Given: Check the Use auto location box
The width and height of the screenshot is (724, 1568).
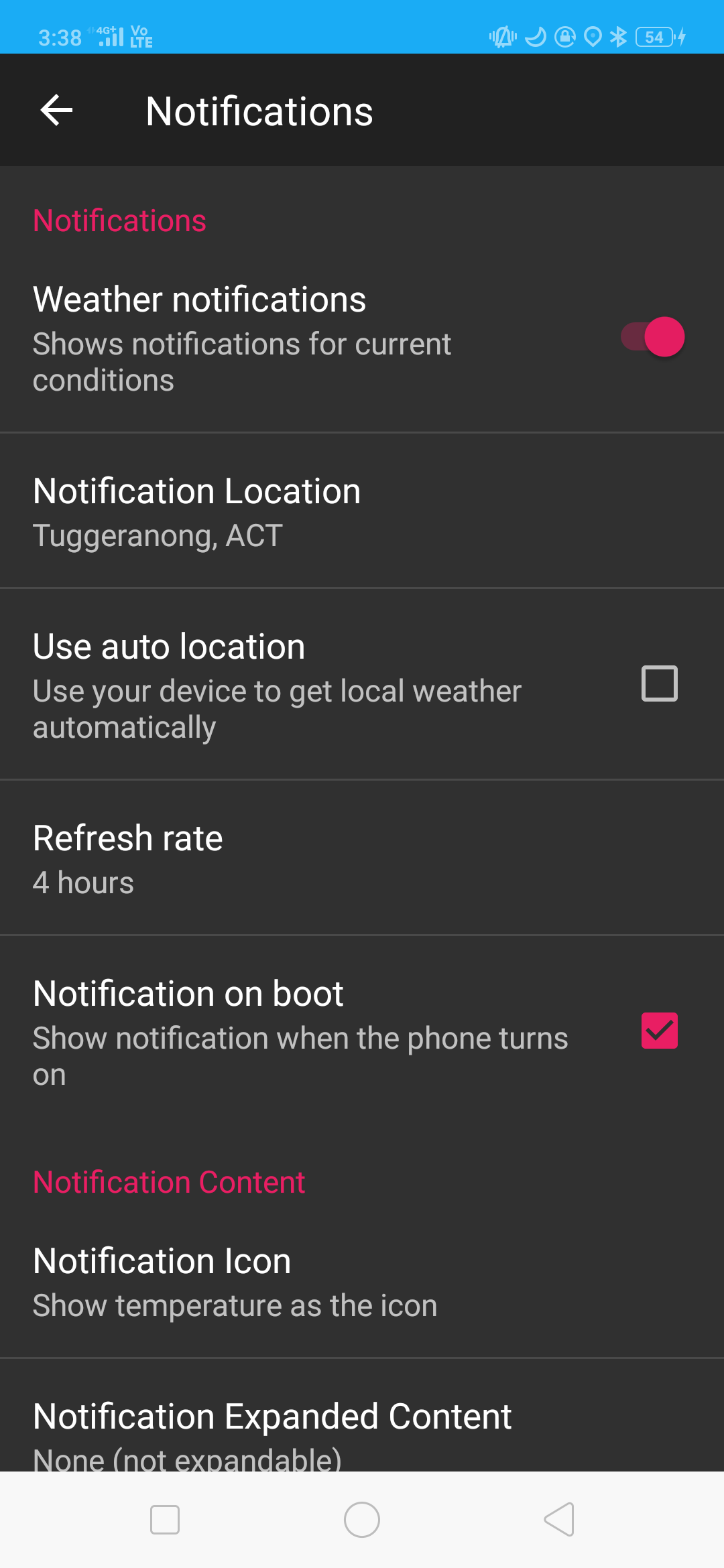Looking at the screenshot, I should [660, 683].
